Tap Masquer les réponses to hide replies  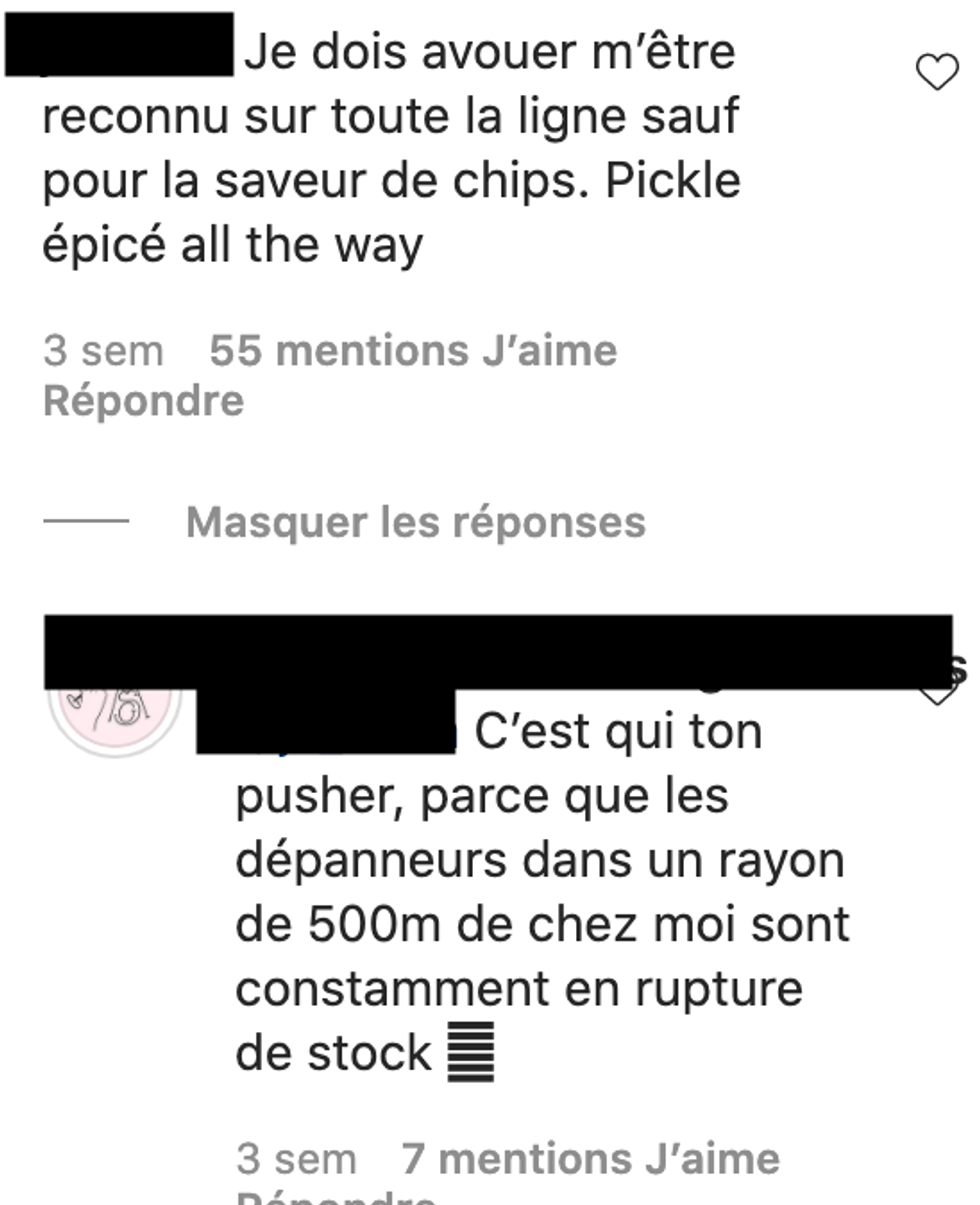point(415,522)
